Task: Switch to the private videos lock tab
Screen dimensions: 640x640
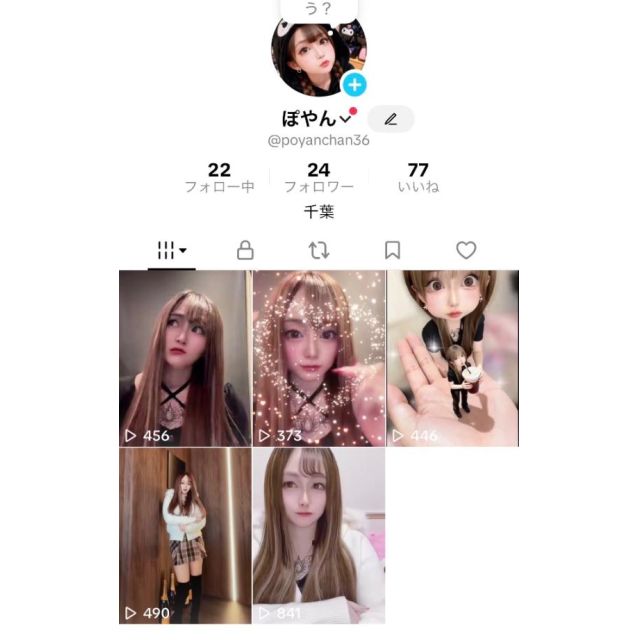Action: [245, 251]
